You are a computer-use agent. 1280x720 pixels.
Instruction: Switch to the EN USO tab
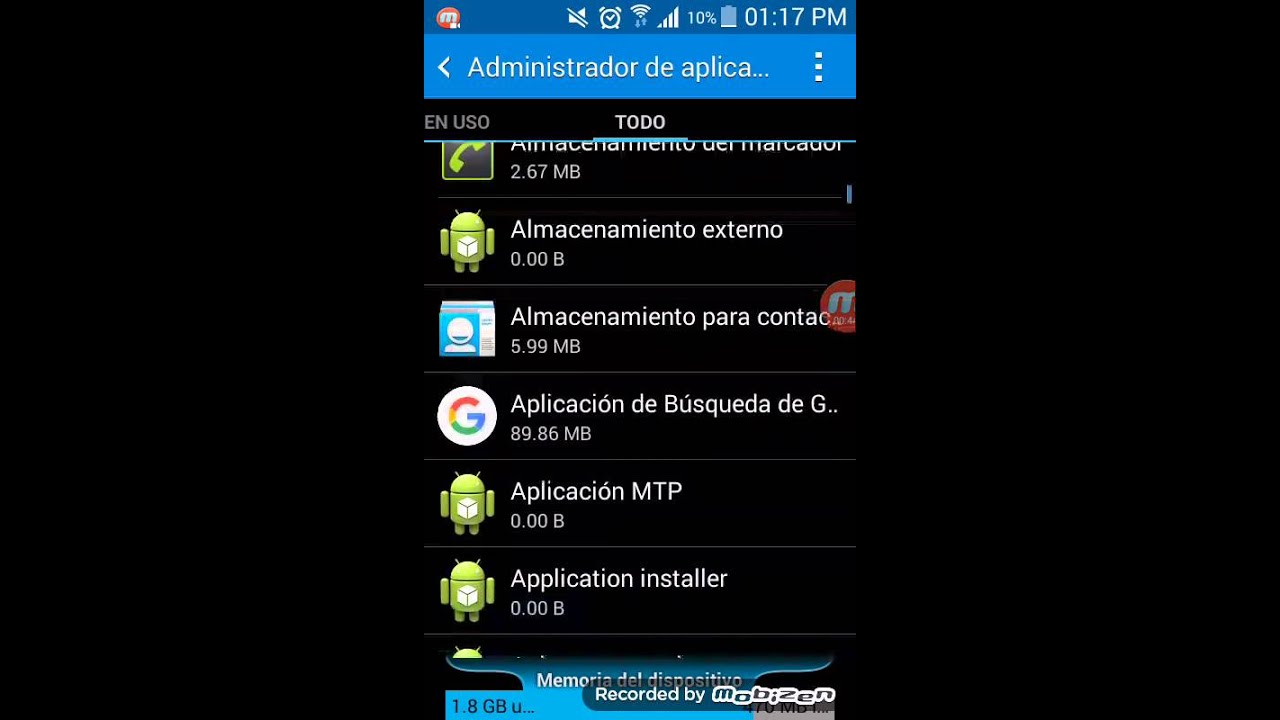(x=457, y=122)
